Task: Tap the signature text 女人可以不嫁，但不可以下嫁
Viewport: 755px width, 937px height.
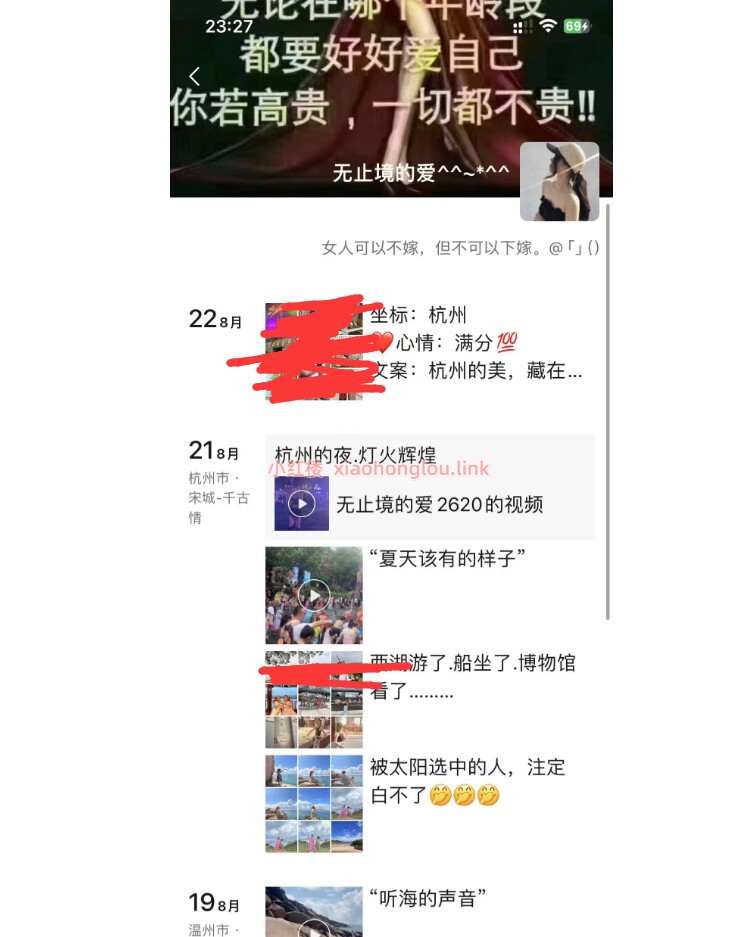Action: pyautogui.click(x=460, y=246)
